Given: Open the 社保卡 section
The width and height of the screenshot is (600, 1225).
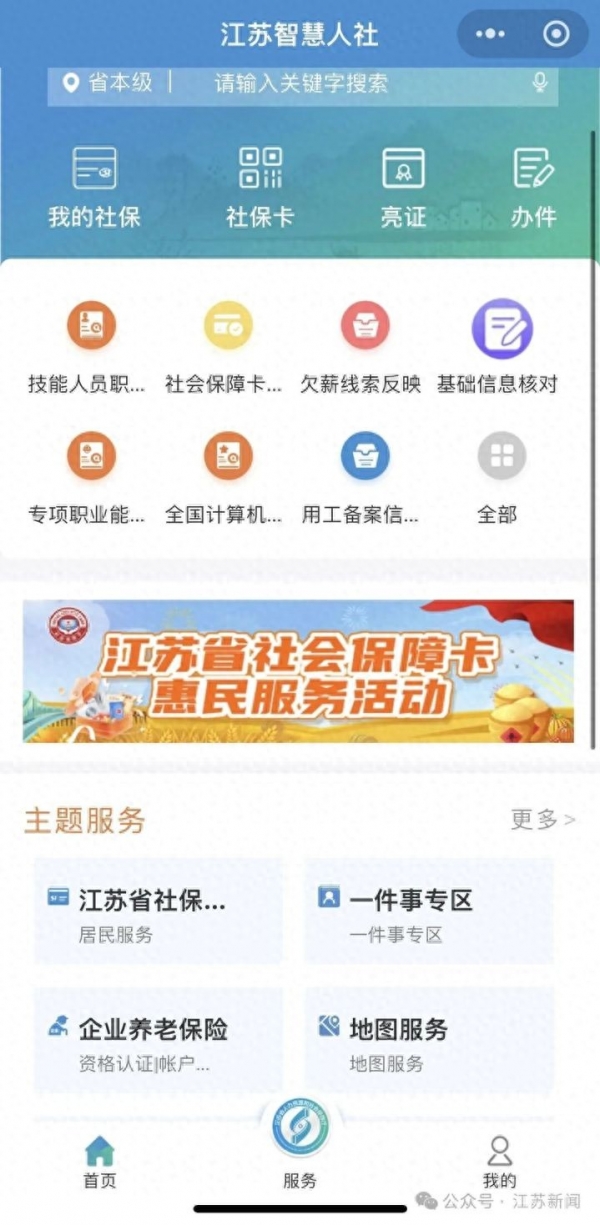Looking at the screenshot, I should (260, 186).
